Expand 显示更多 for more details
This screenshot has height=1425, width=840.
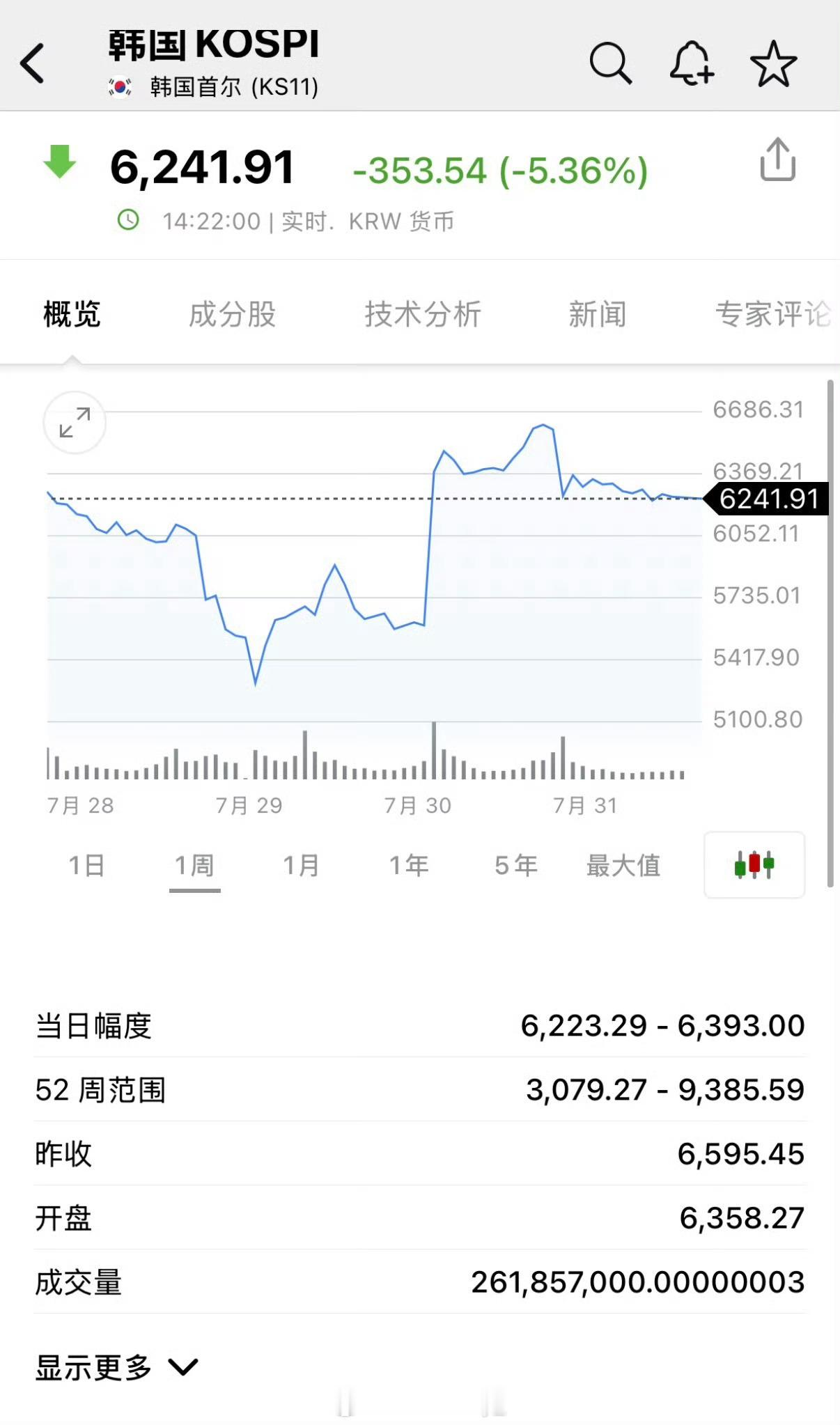[117, 1367]
